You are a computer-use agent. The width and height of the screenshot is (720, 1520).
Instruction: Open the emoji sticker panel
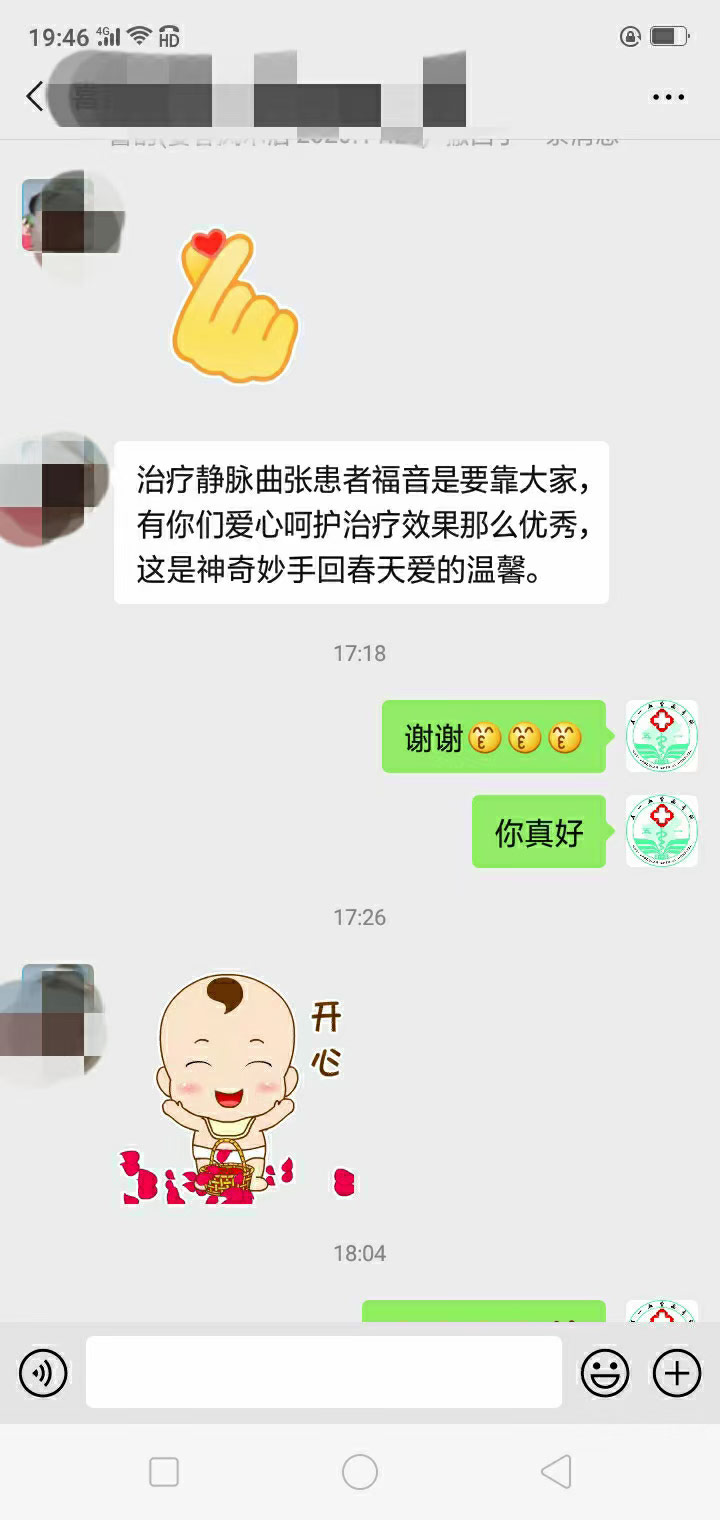click(x=605, y=1372)
